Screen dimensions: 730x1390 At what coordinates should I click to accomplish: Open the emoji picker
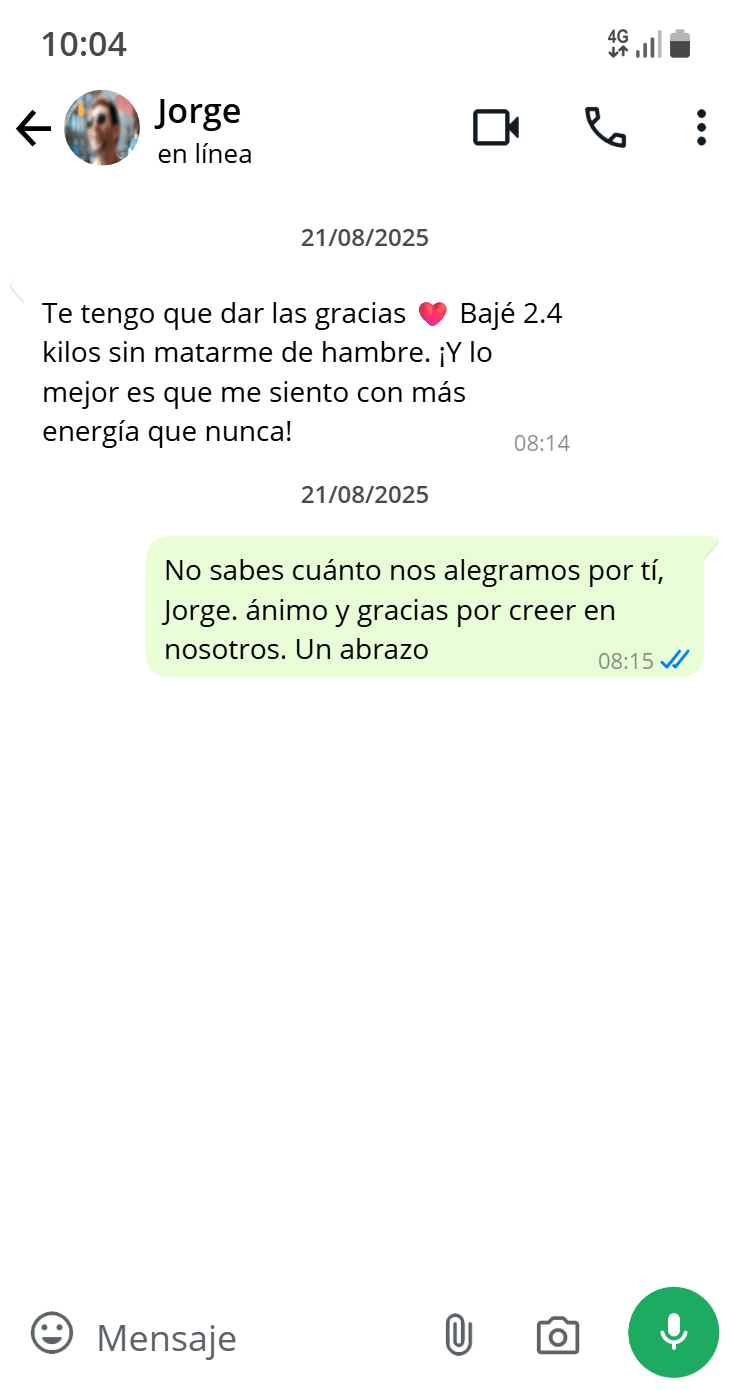click(52, 1334)
